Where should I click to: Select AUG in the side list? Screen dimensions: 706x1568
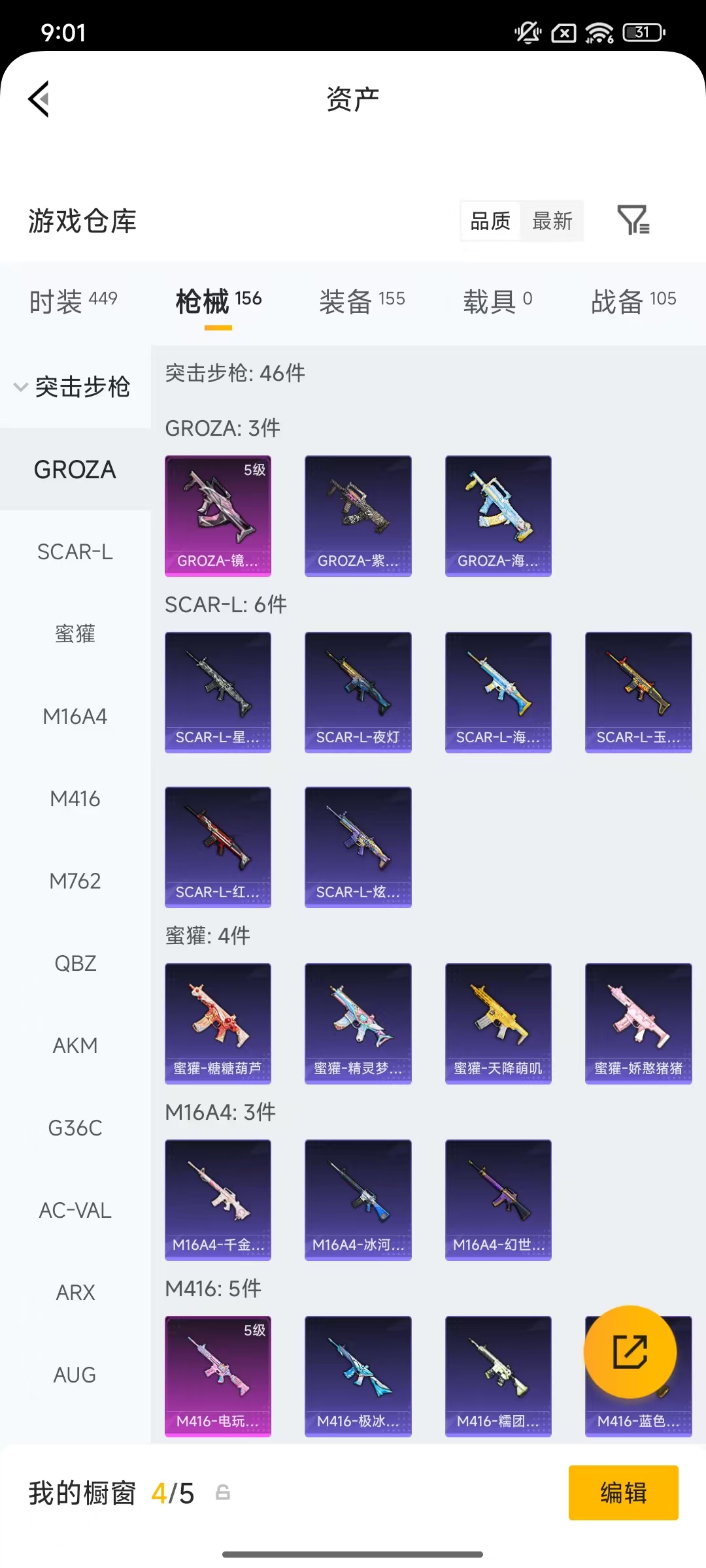75,1375
